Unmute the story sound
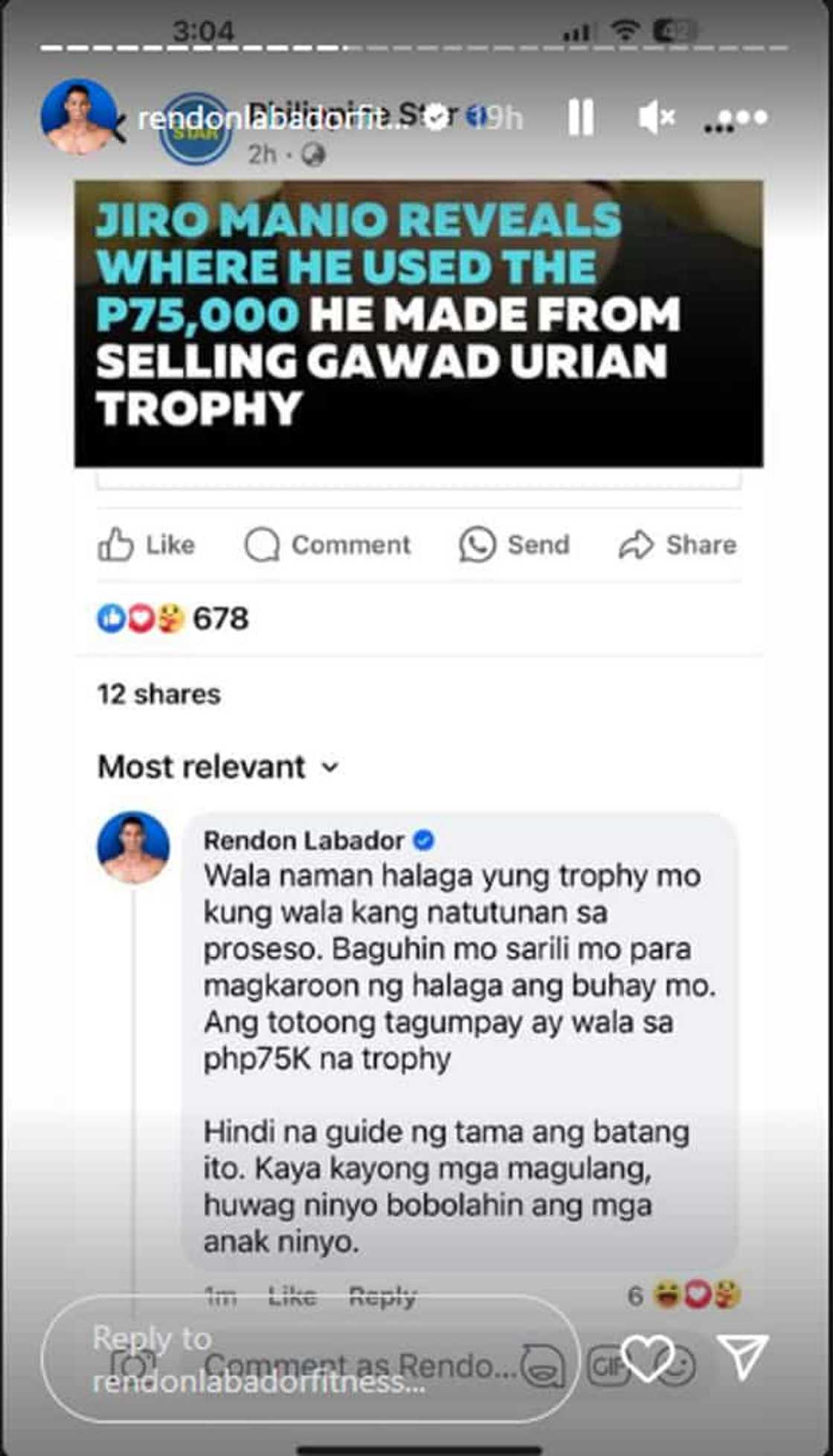This screenshot has height=1456, width=833. pos(656,117)
